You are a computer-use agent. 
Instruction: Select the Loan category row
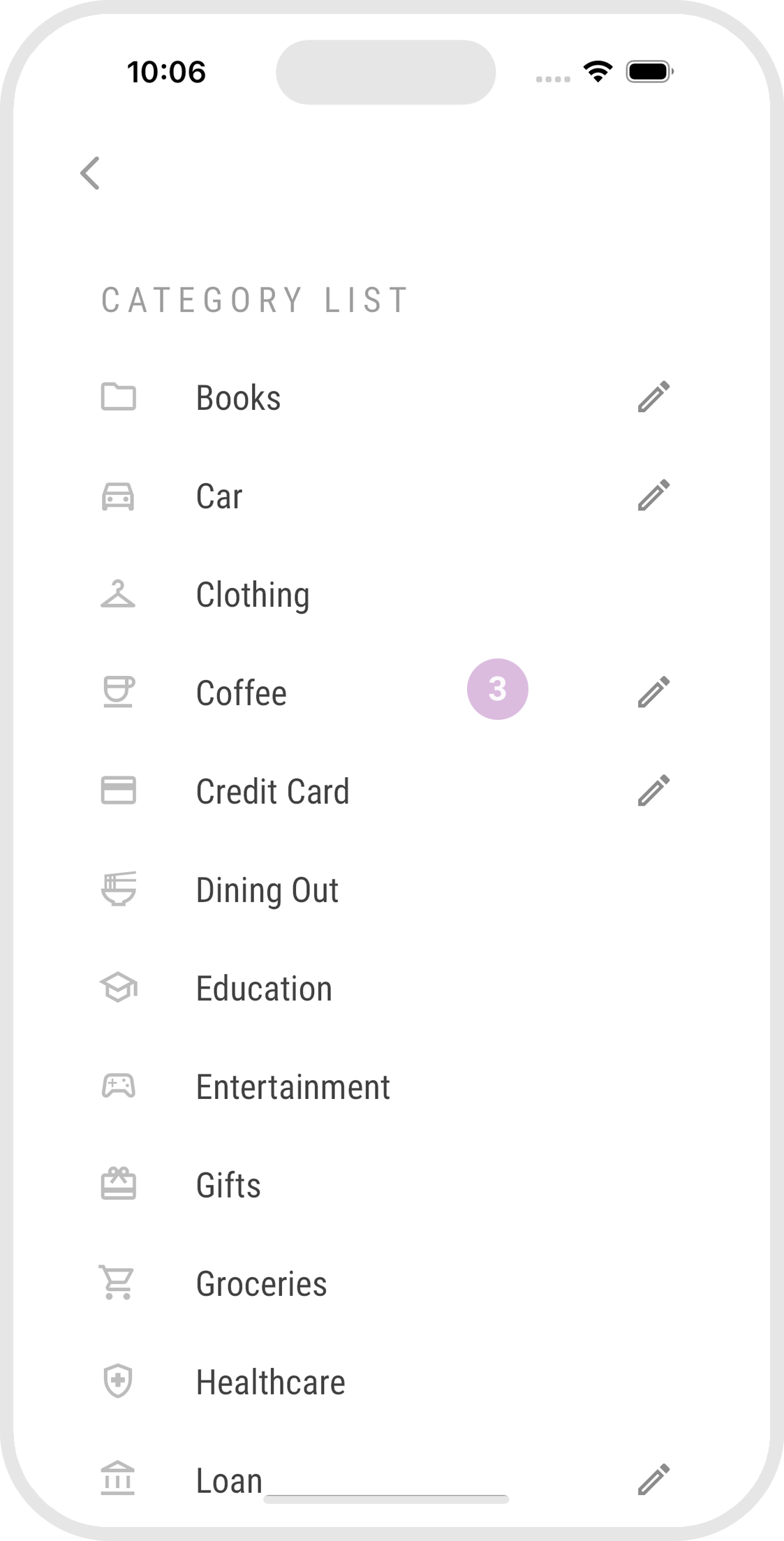(x=229, y=1480)
